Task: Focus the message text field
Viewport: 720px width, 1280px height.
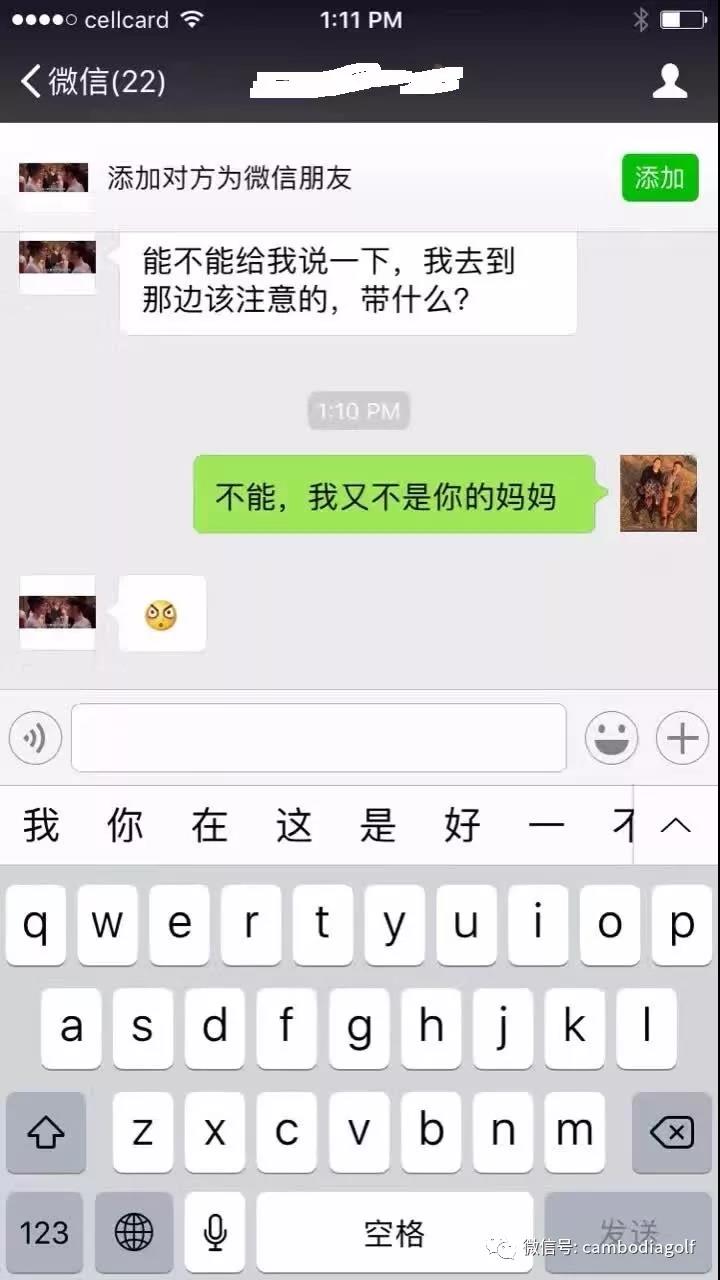Action: [318, 738]
